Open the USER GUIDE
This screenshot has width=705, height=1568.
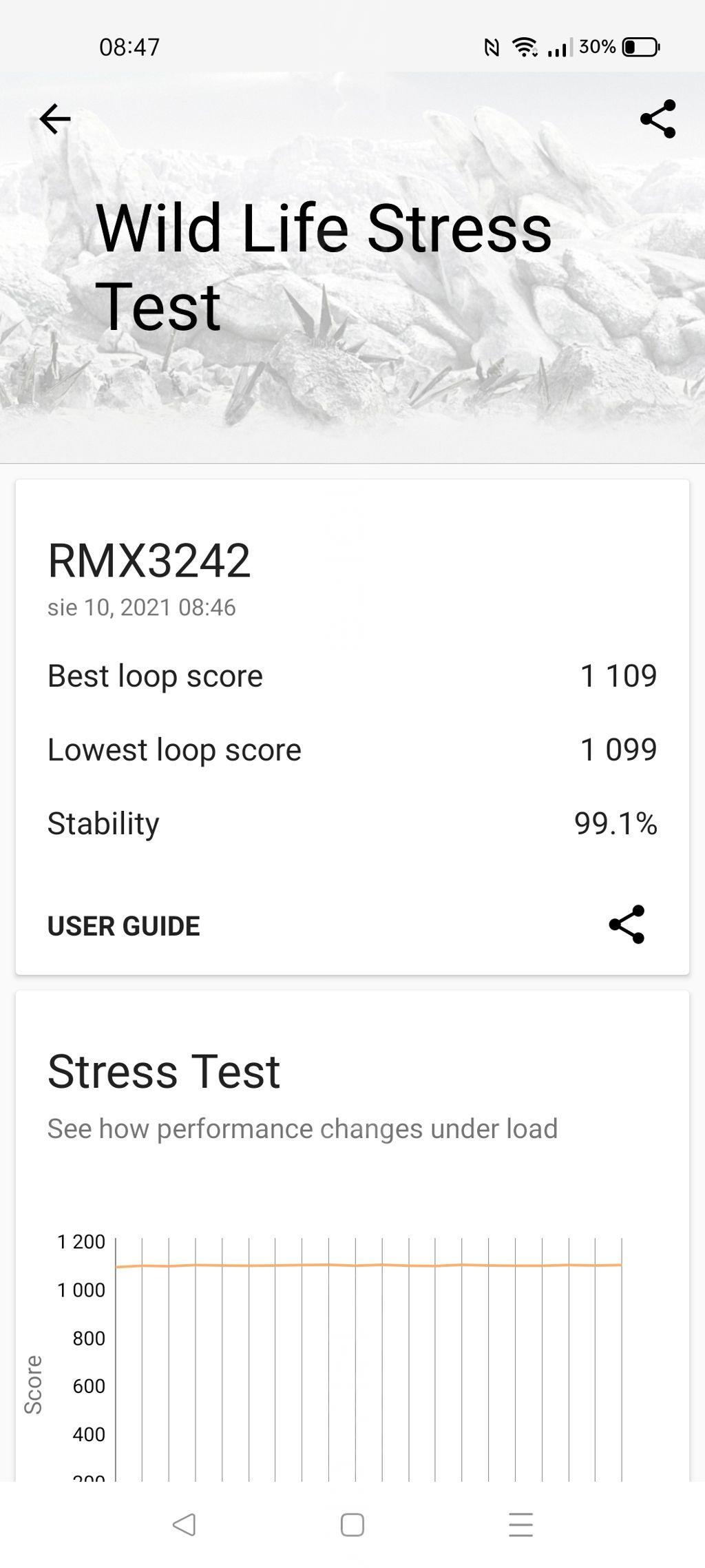click(x=124, y=926)
